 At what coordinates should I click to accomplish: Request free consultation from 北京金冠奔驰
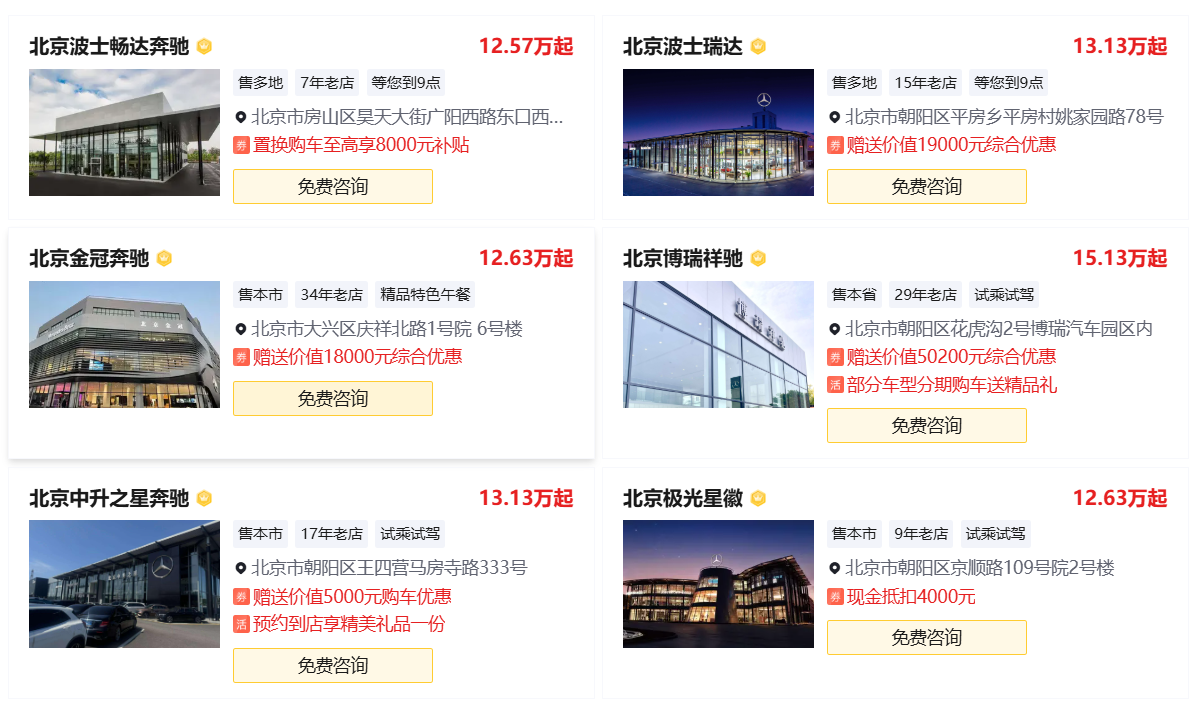pos(332,398)
